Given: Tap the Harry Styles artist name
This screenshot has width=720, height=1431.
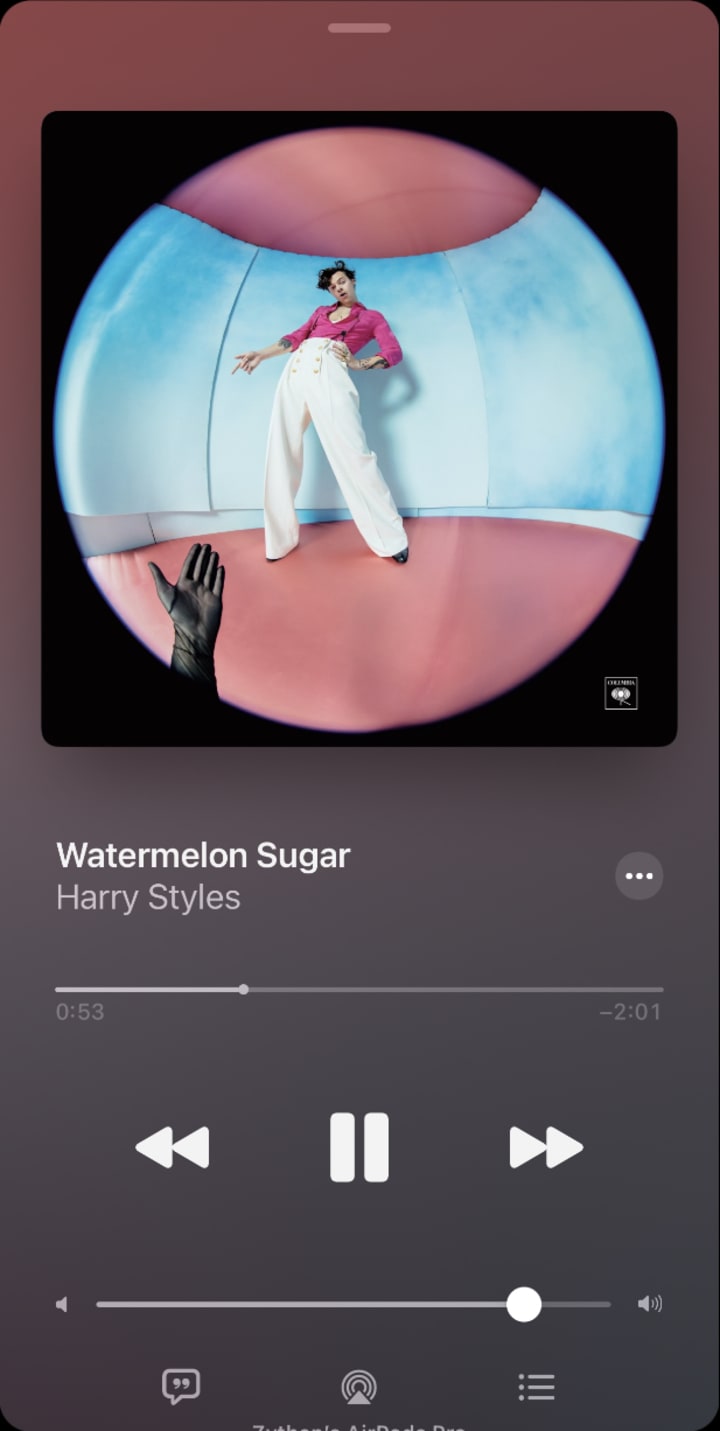Looking at the screenshot, I should click(148, 897).
